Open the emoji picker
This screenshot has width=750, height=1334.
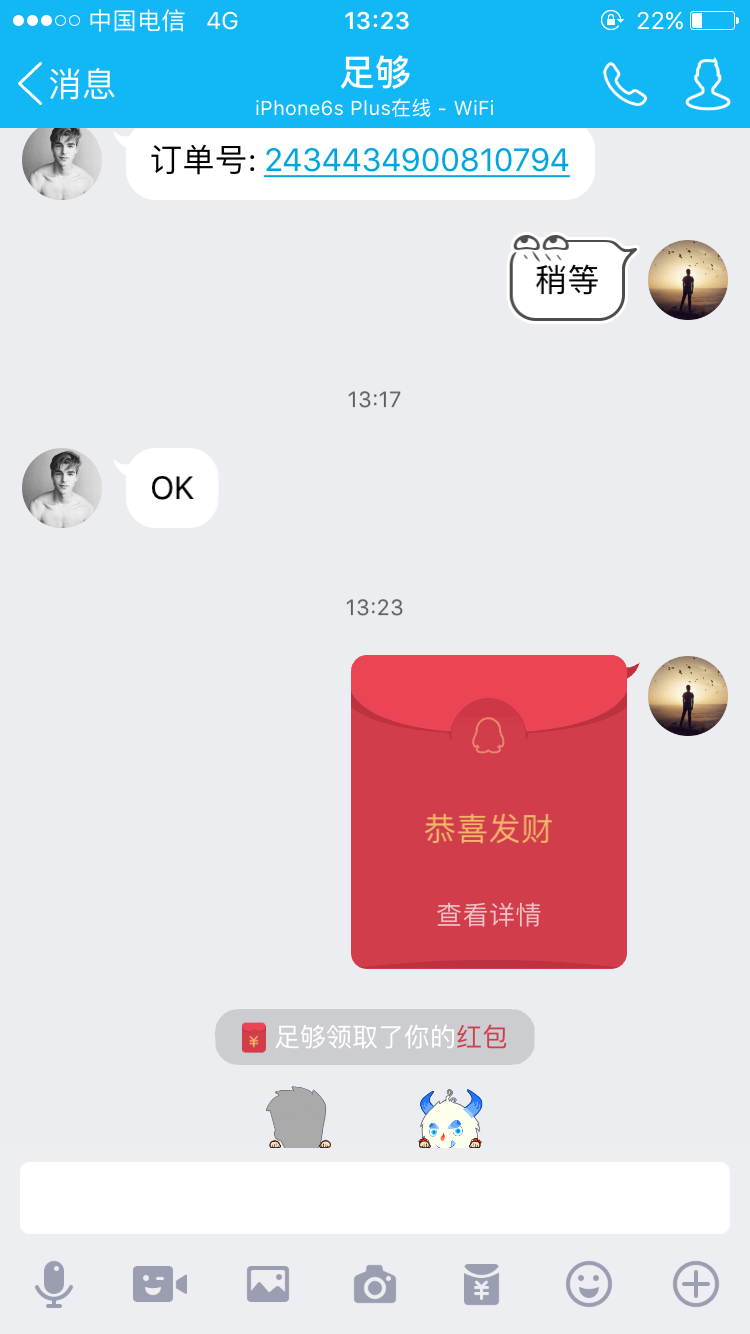point(589,1284)
